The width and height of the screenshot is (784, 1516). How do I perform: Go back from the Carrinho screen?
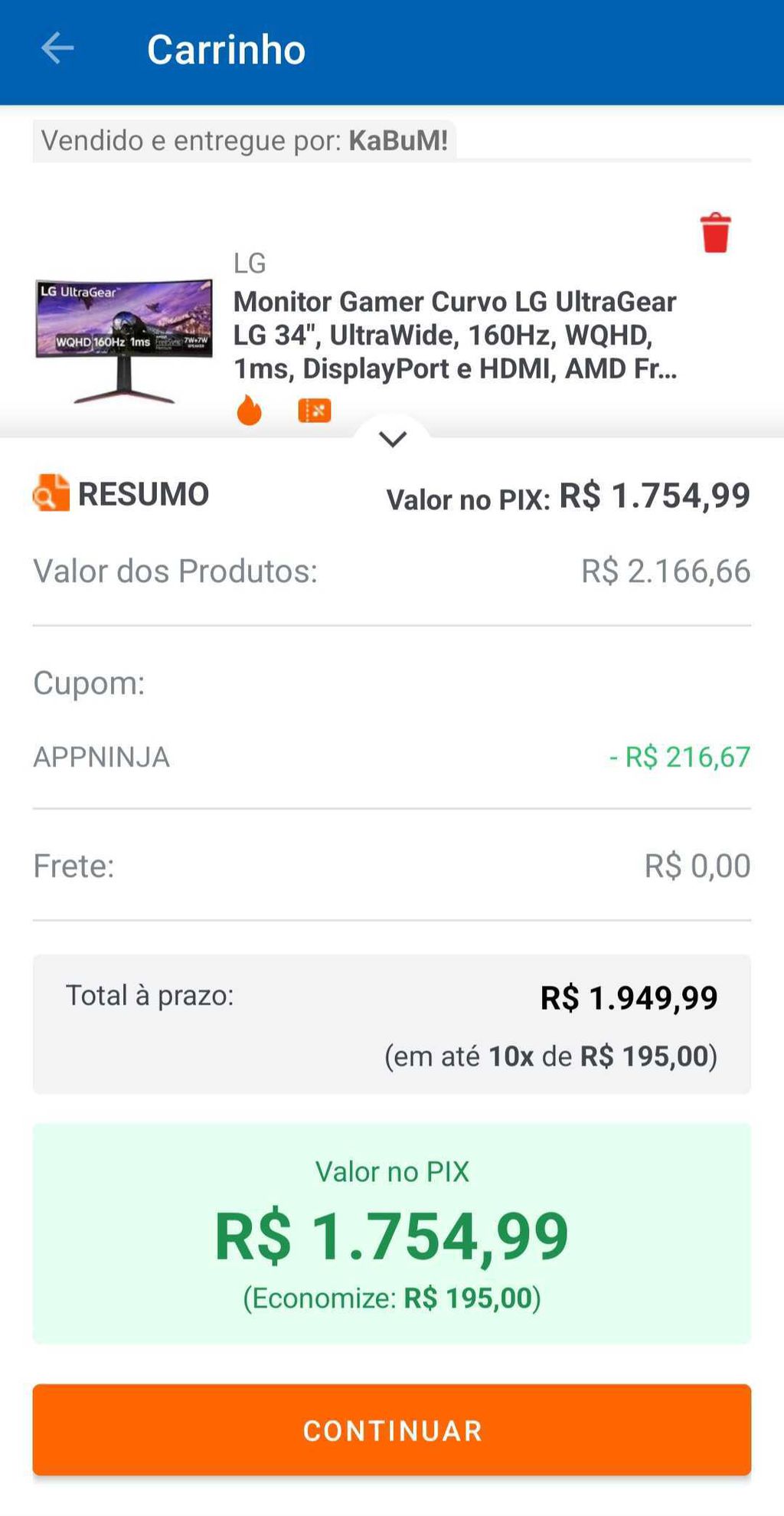point(57,49)
